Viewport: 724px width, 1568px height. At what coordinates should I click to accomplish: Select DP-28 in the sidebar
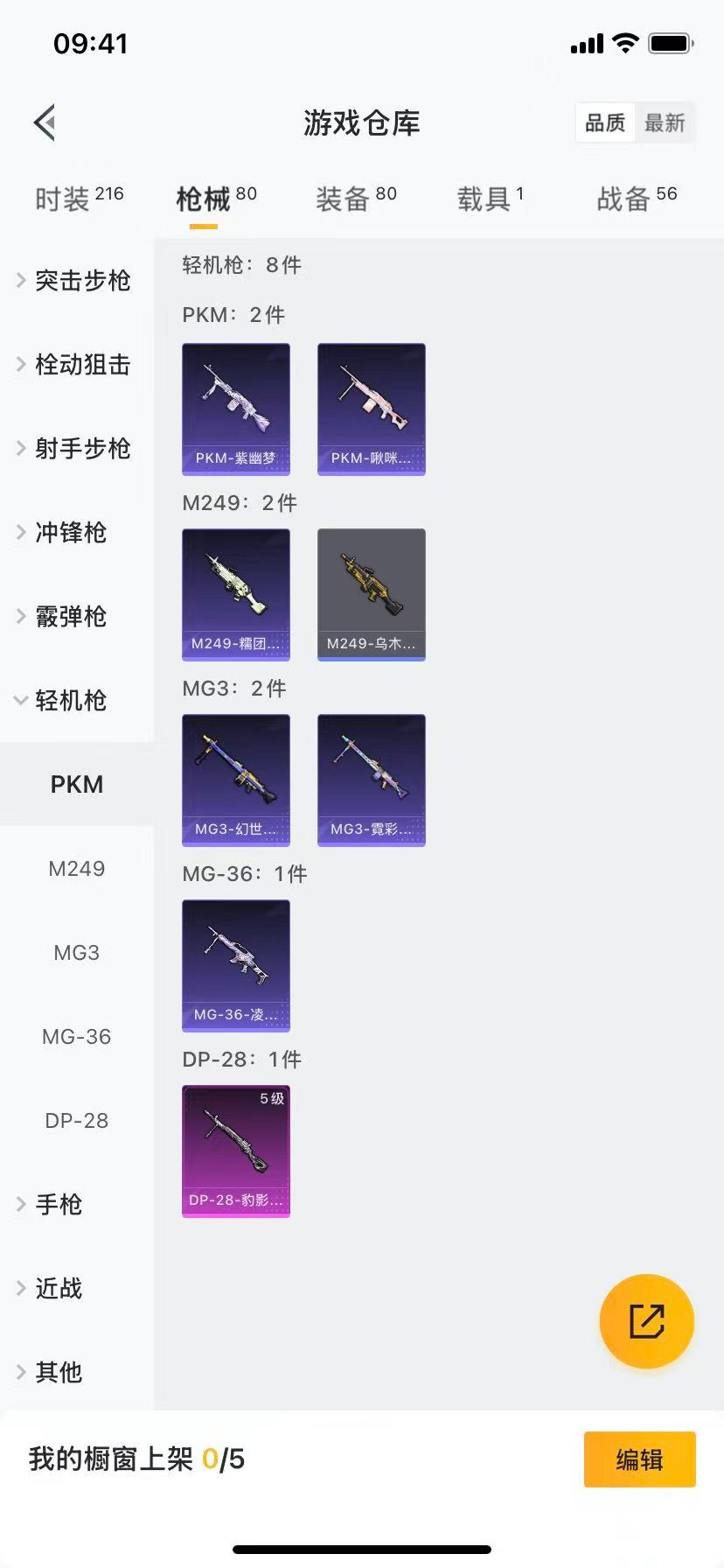pyautogui.click(x=77, y=1120)
